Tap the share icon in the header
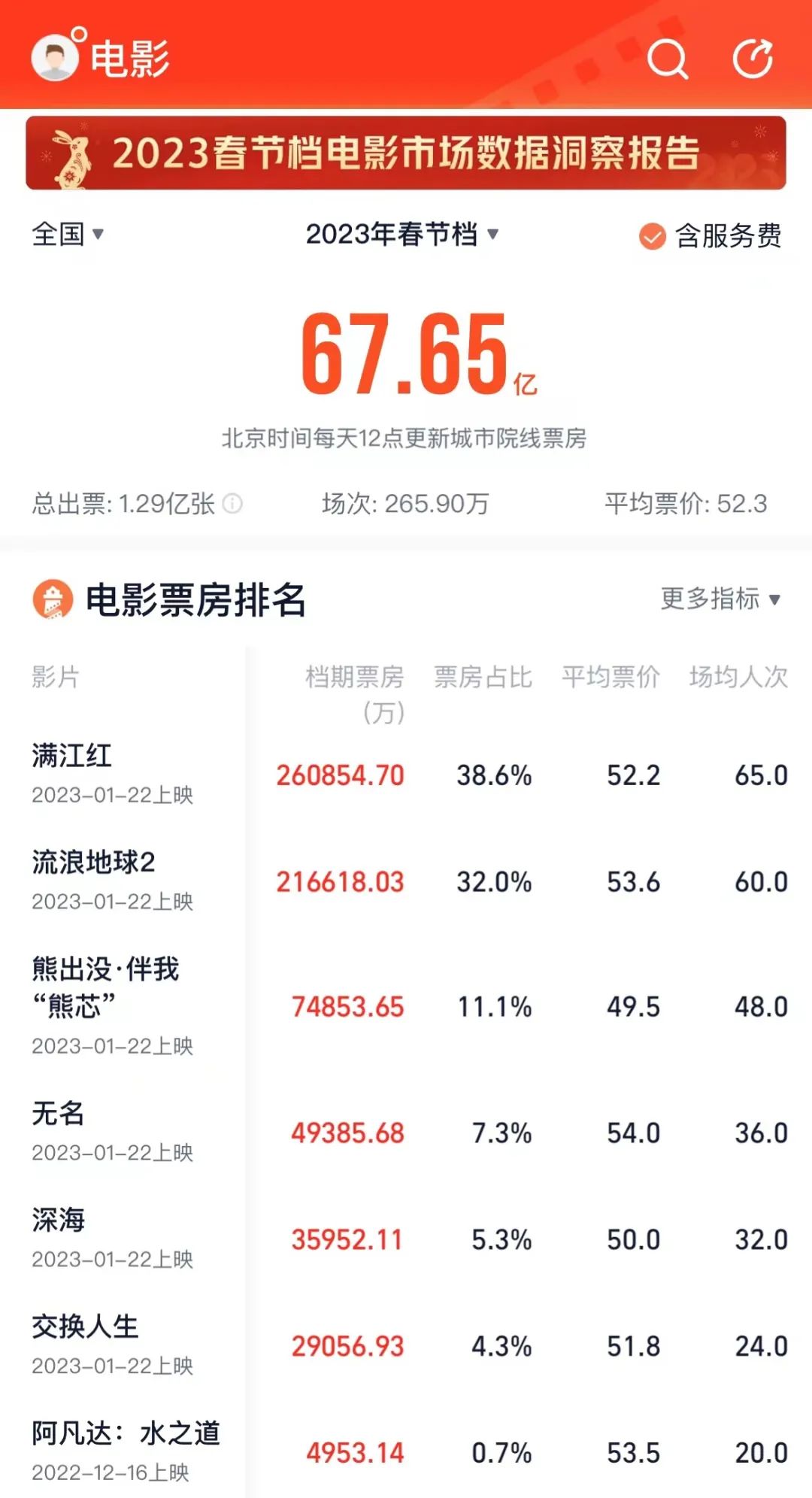This screenshot has height=1498, width=812. pyautogui.click(x=753, y=58)
